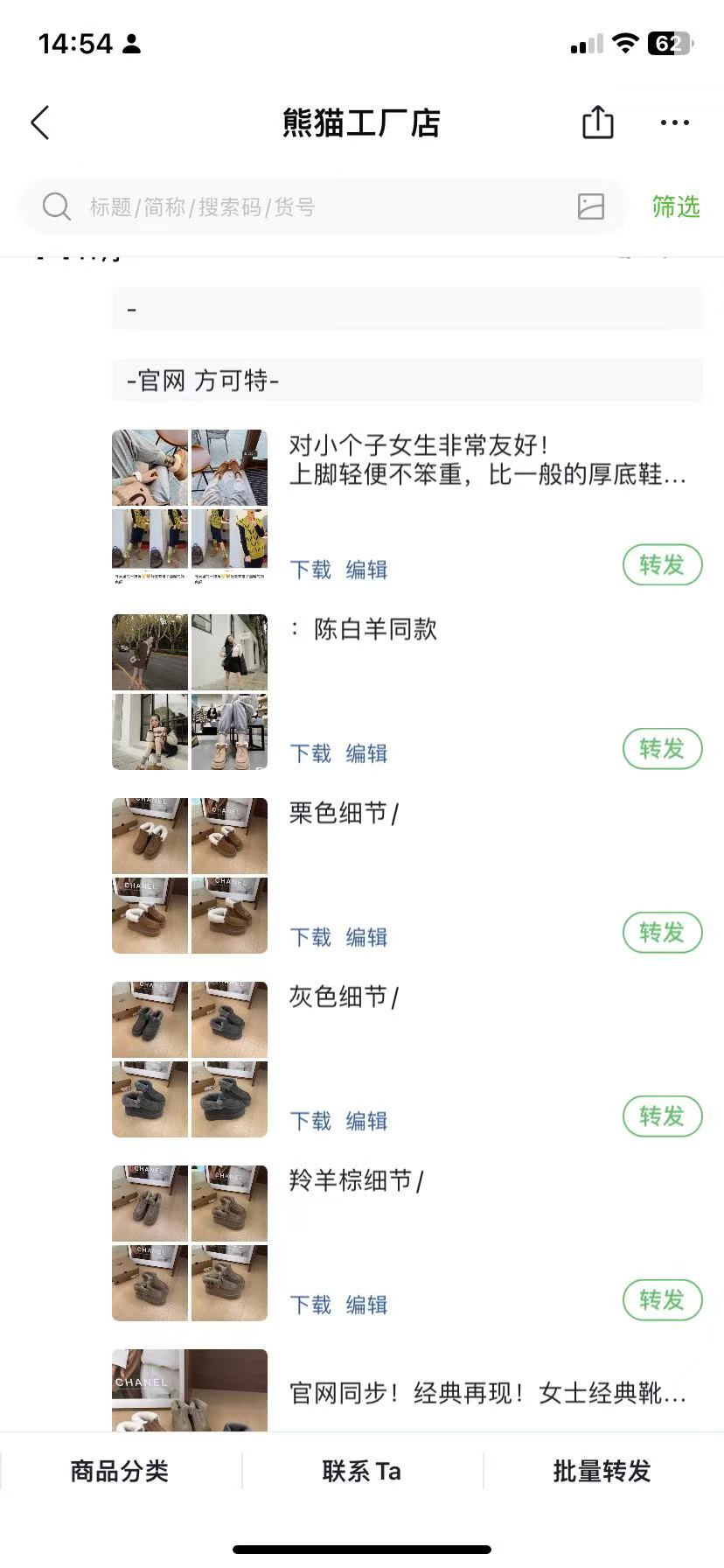Open the 筛选 filter options

point(675,207)
